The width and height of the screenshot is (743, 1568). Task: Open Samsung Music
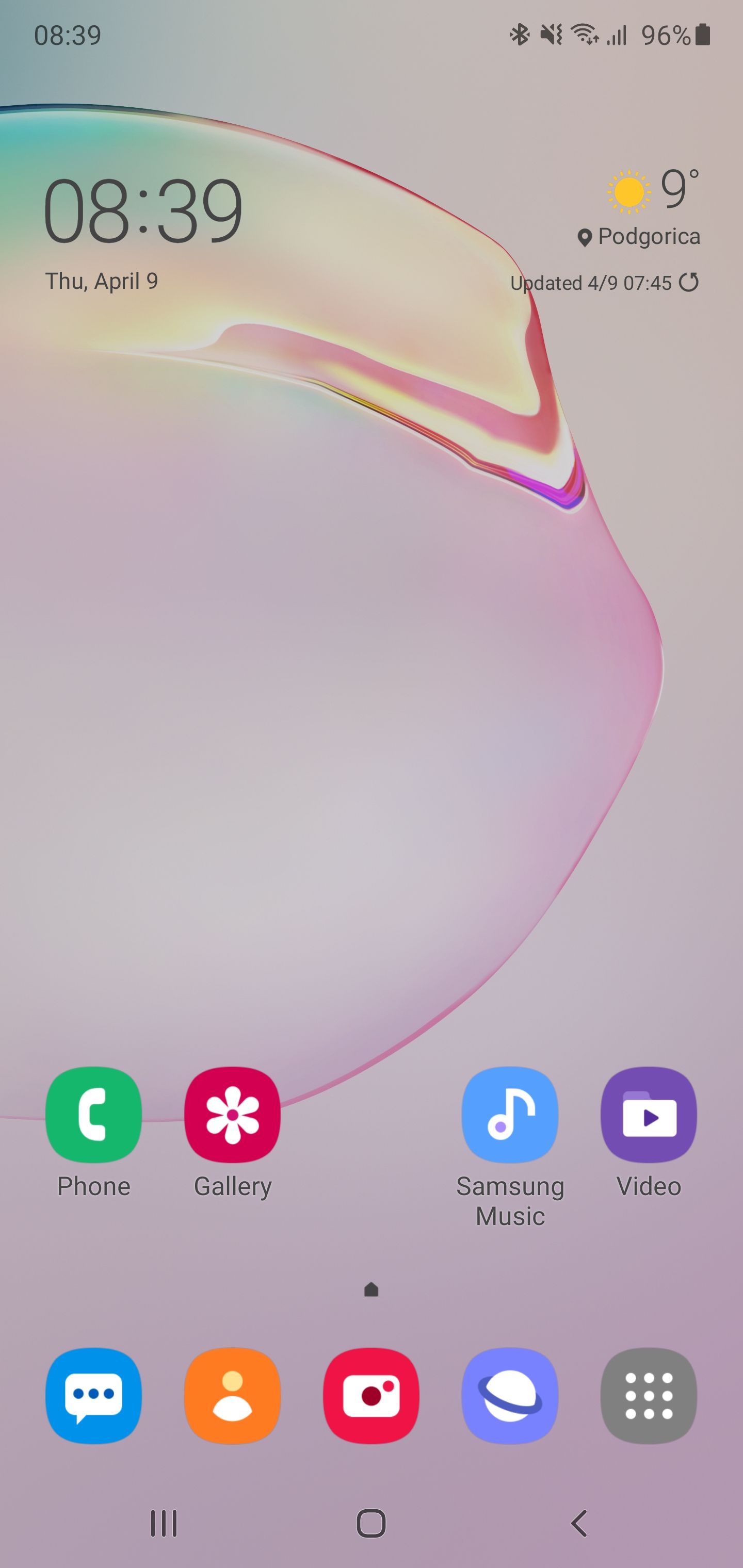click(510, 1115)
